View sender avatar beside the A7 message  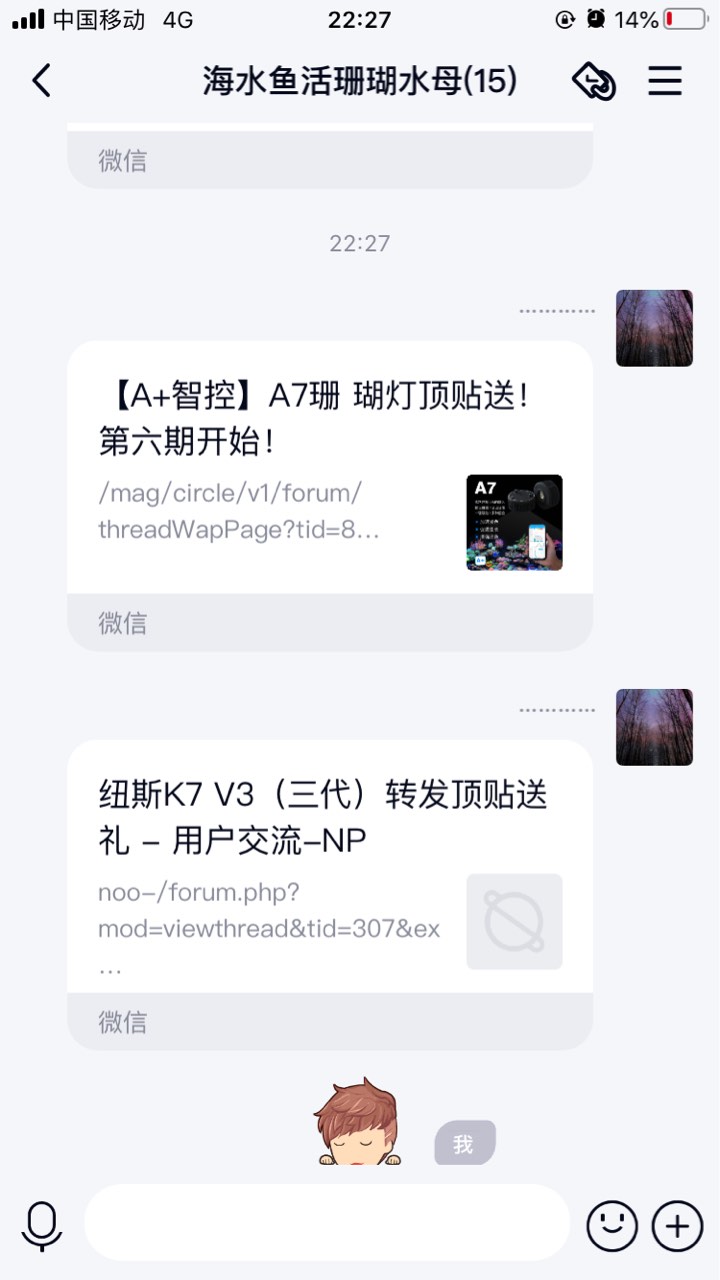coord(654,328)
